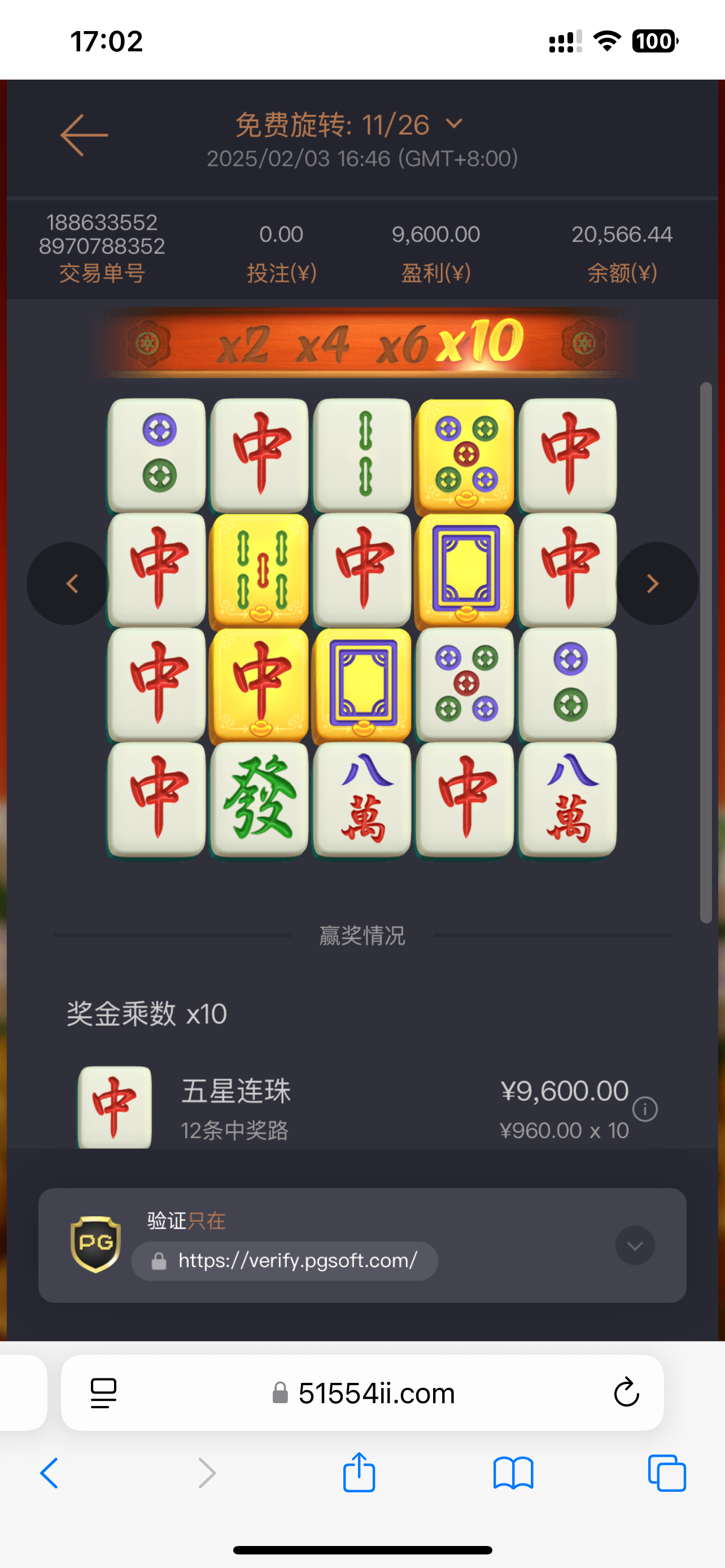Show the next spin result

point(656,583)
